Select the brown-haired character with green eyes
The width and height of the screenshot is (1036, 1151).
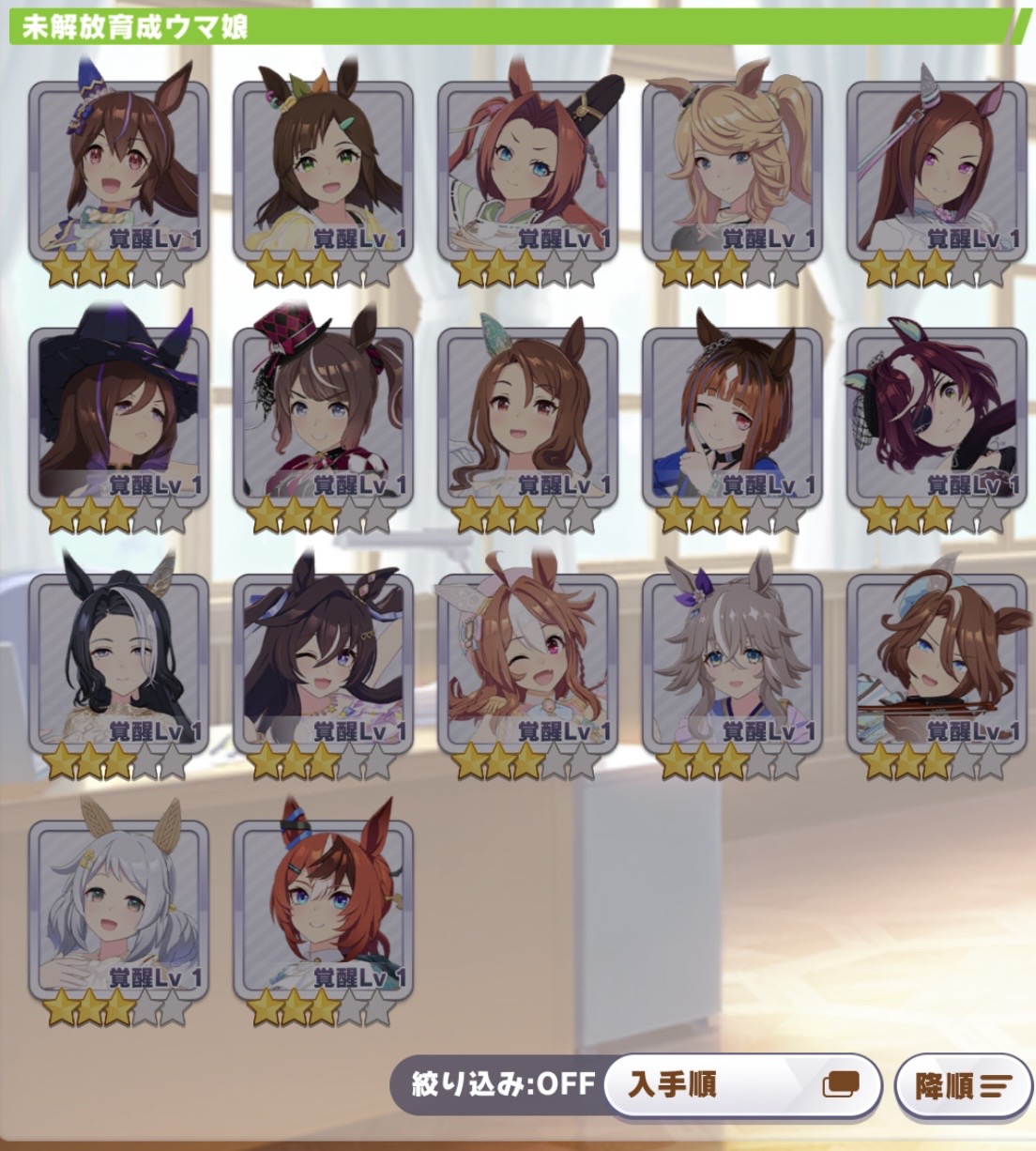323,167
